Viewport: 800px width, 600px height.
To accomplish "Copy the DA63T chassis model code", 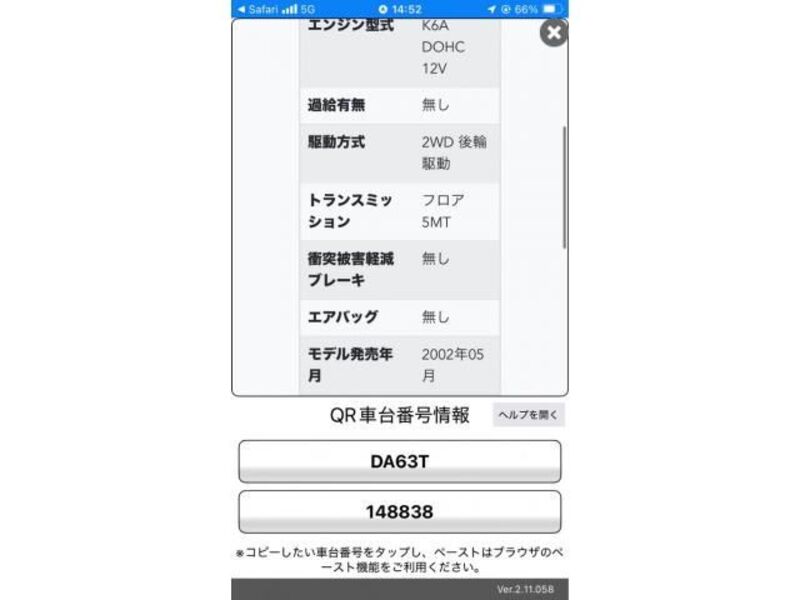I will [x=399, y=462].
